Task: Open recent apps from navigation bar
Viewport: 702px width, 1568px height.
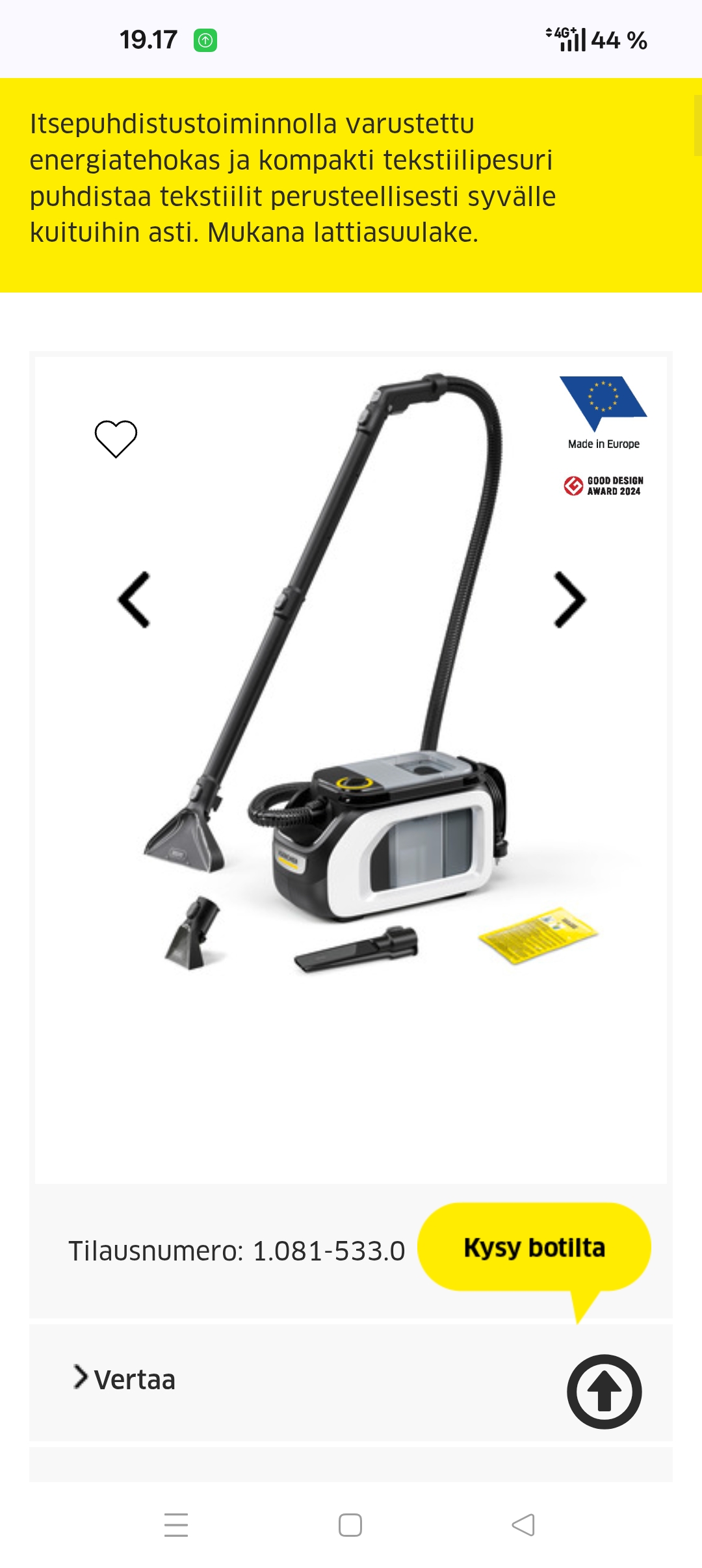Action: [176, 1524]
